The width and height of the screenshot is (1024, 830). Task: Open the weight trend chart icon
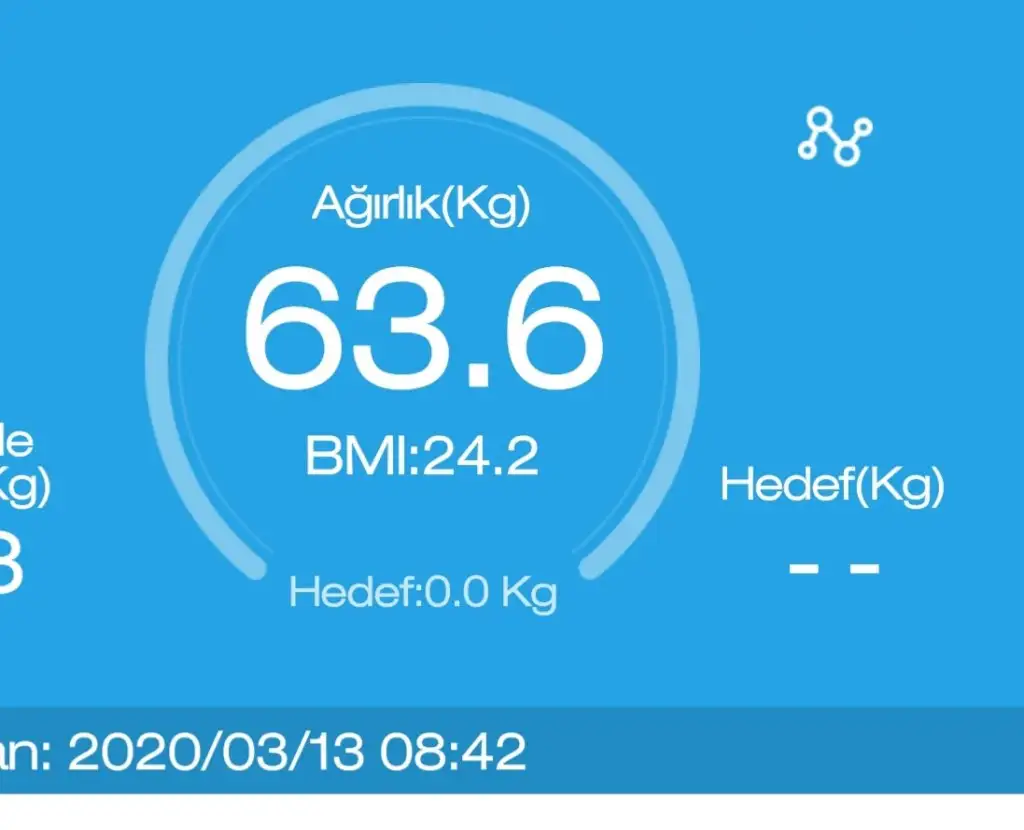834,136
